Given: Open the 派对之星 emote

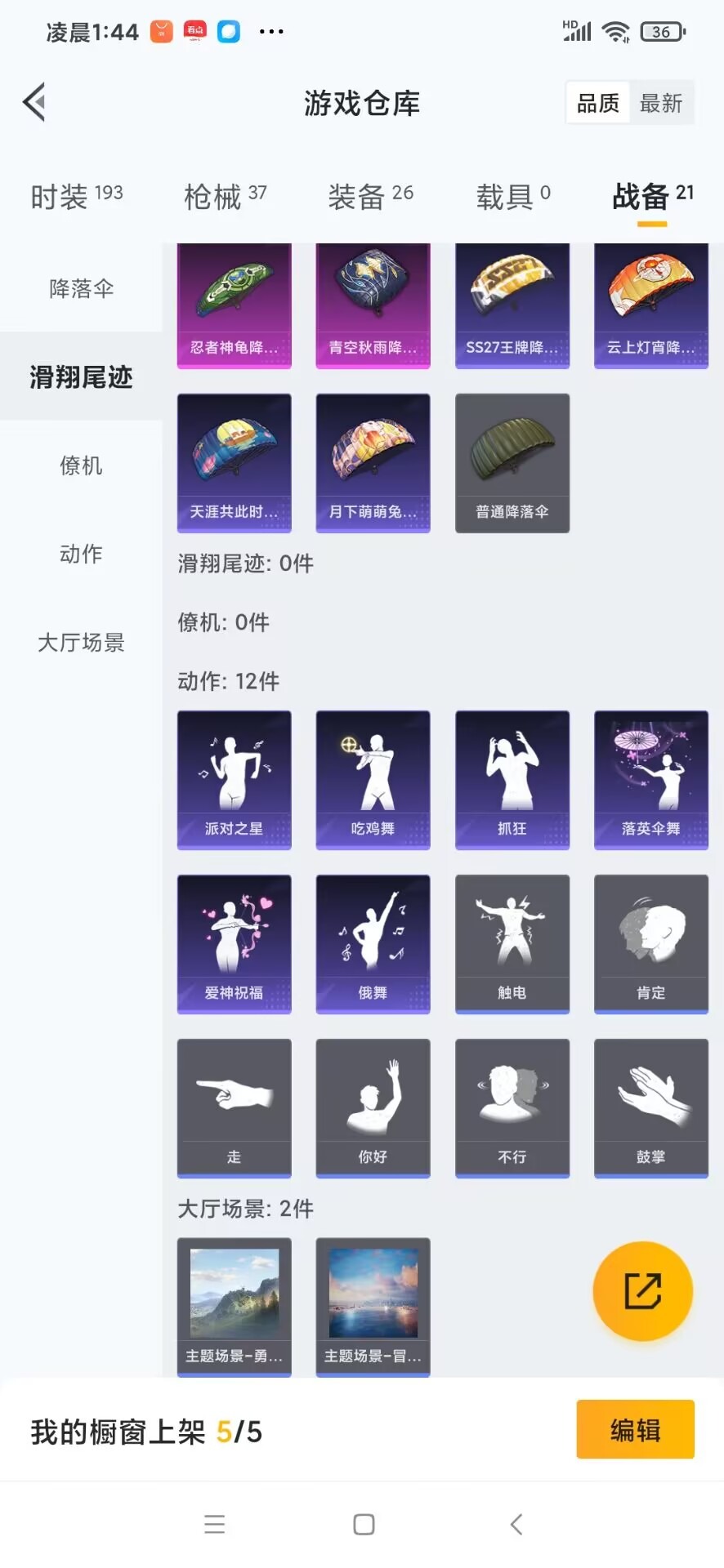Looking at the screenshot, I should pyautogui.click(x=235, y=780).
